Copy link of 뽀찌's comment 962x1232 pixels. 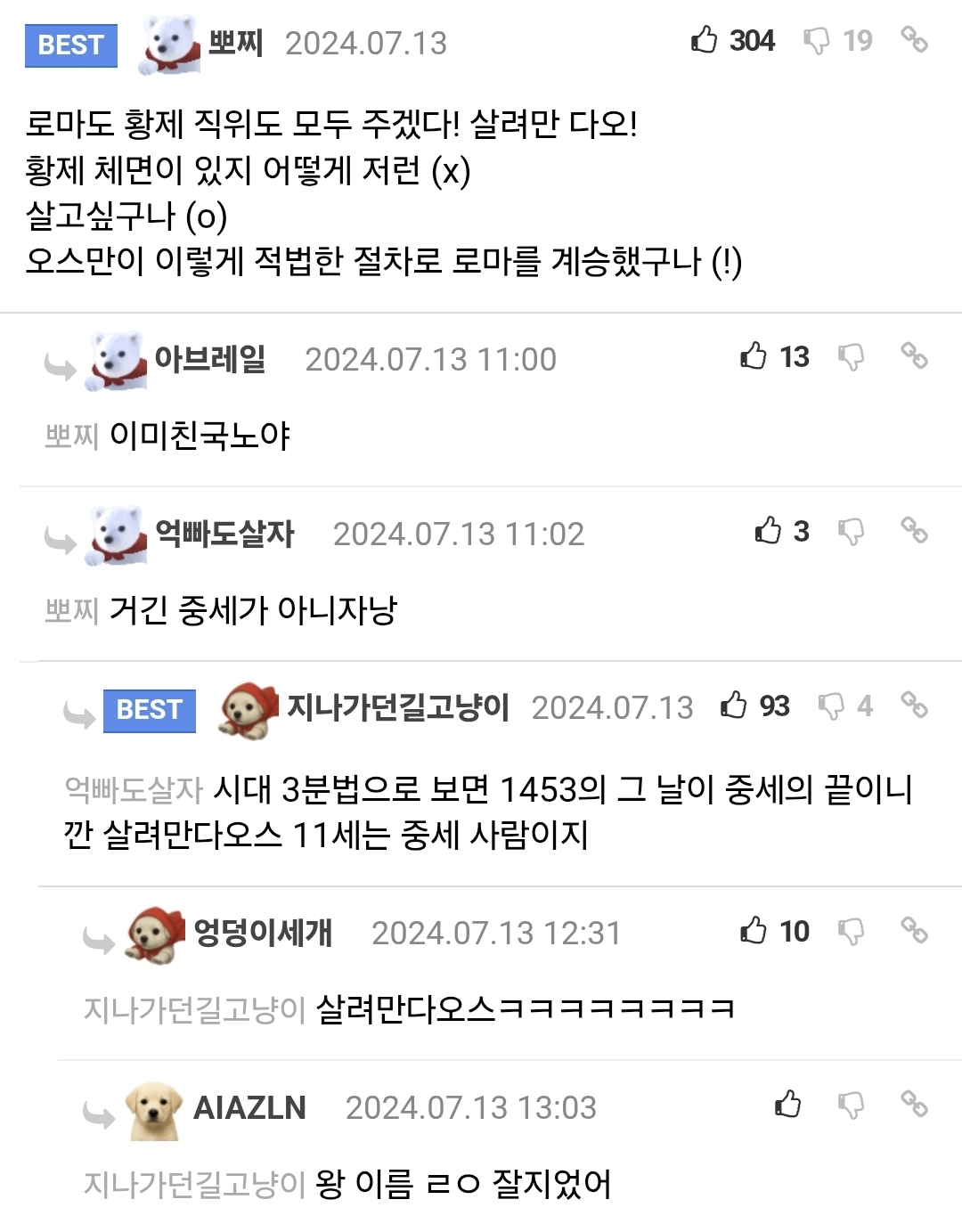click(x=914, y=39)
